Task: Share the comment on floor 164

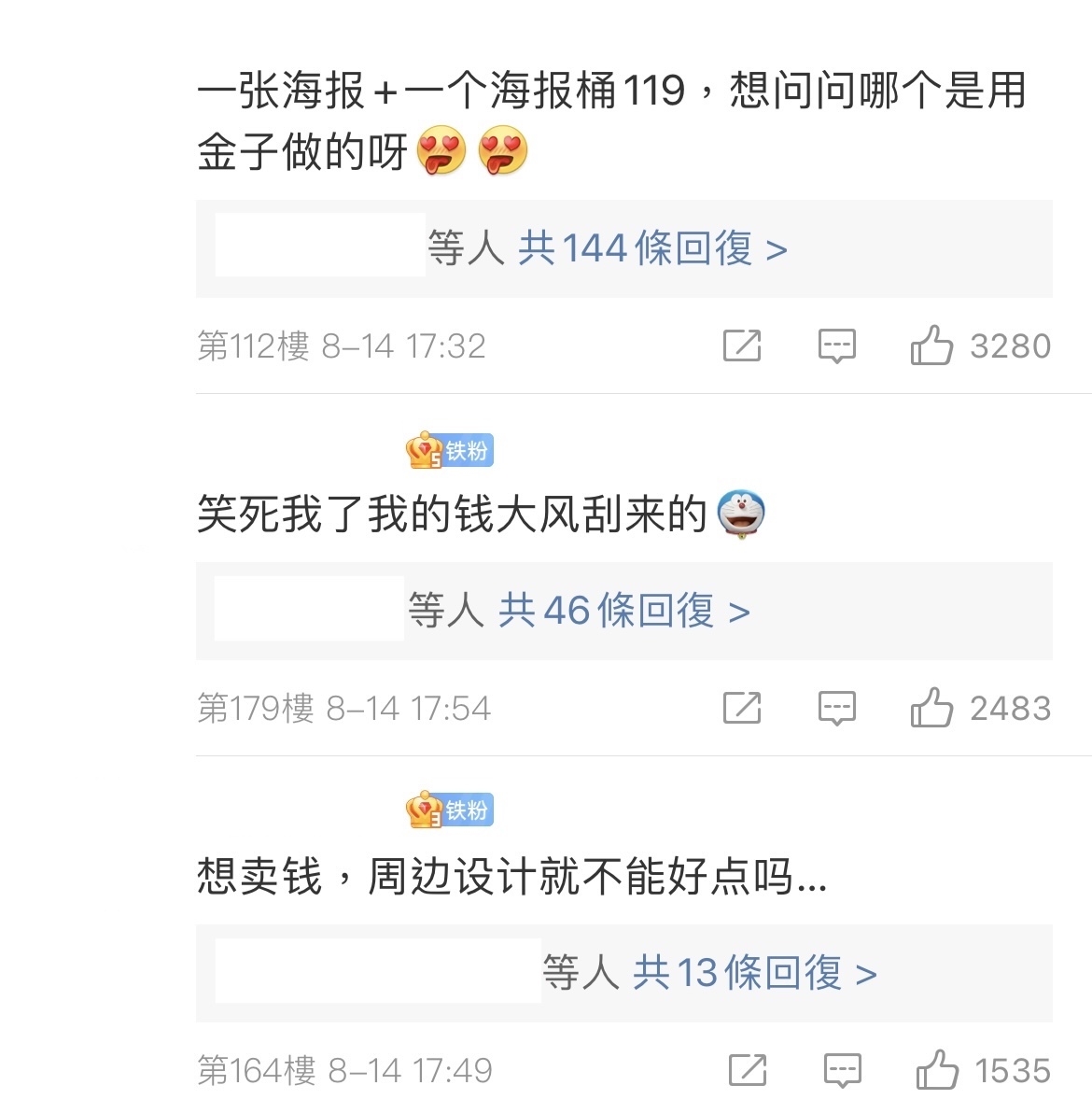Action: pyautogui.click(x=748, y=1071)
